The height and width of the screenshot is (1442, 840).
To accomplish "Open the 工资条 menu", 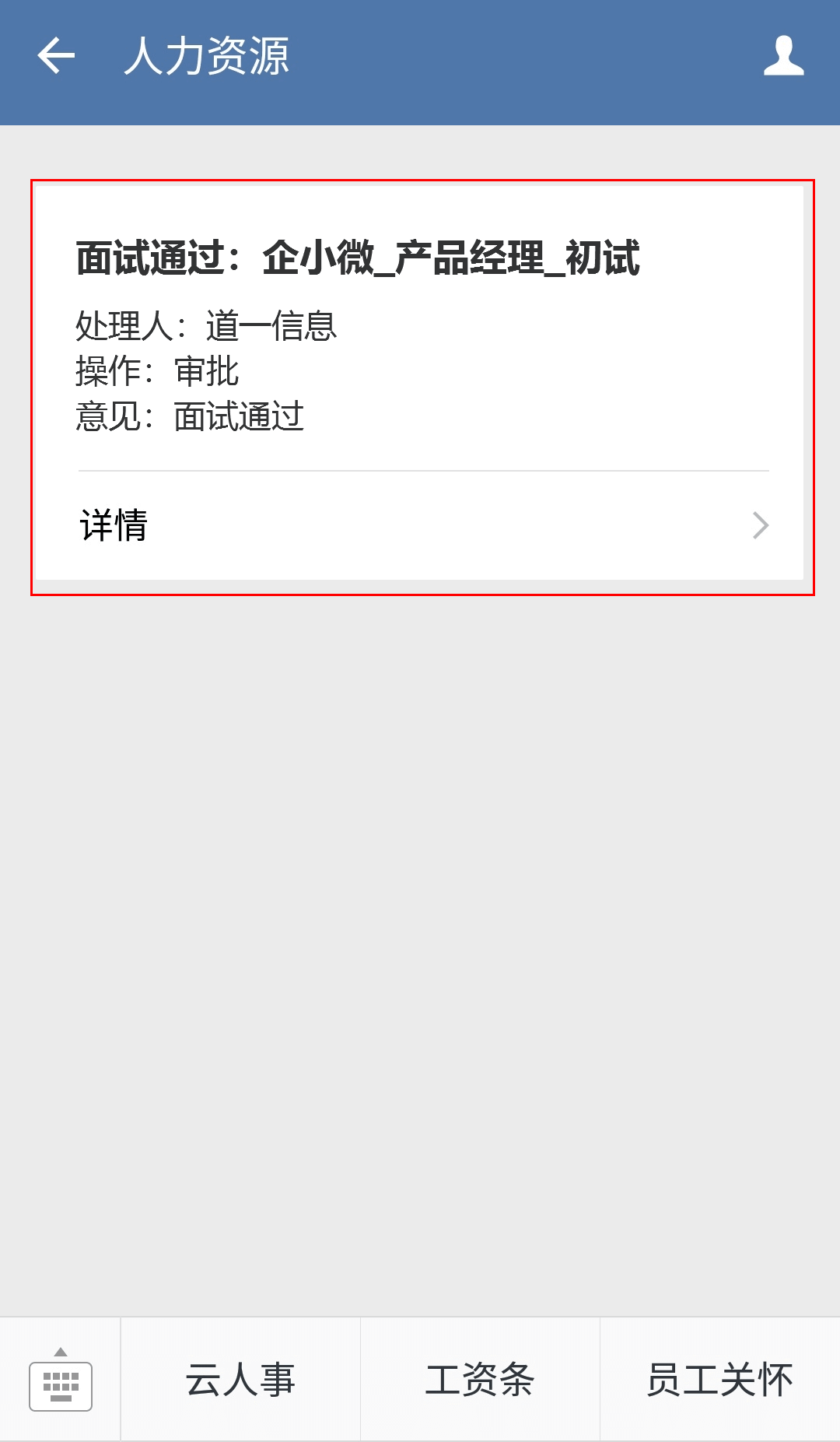I will click(480, 1379).
